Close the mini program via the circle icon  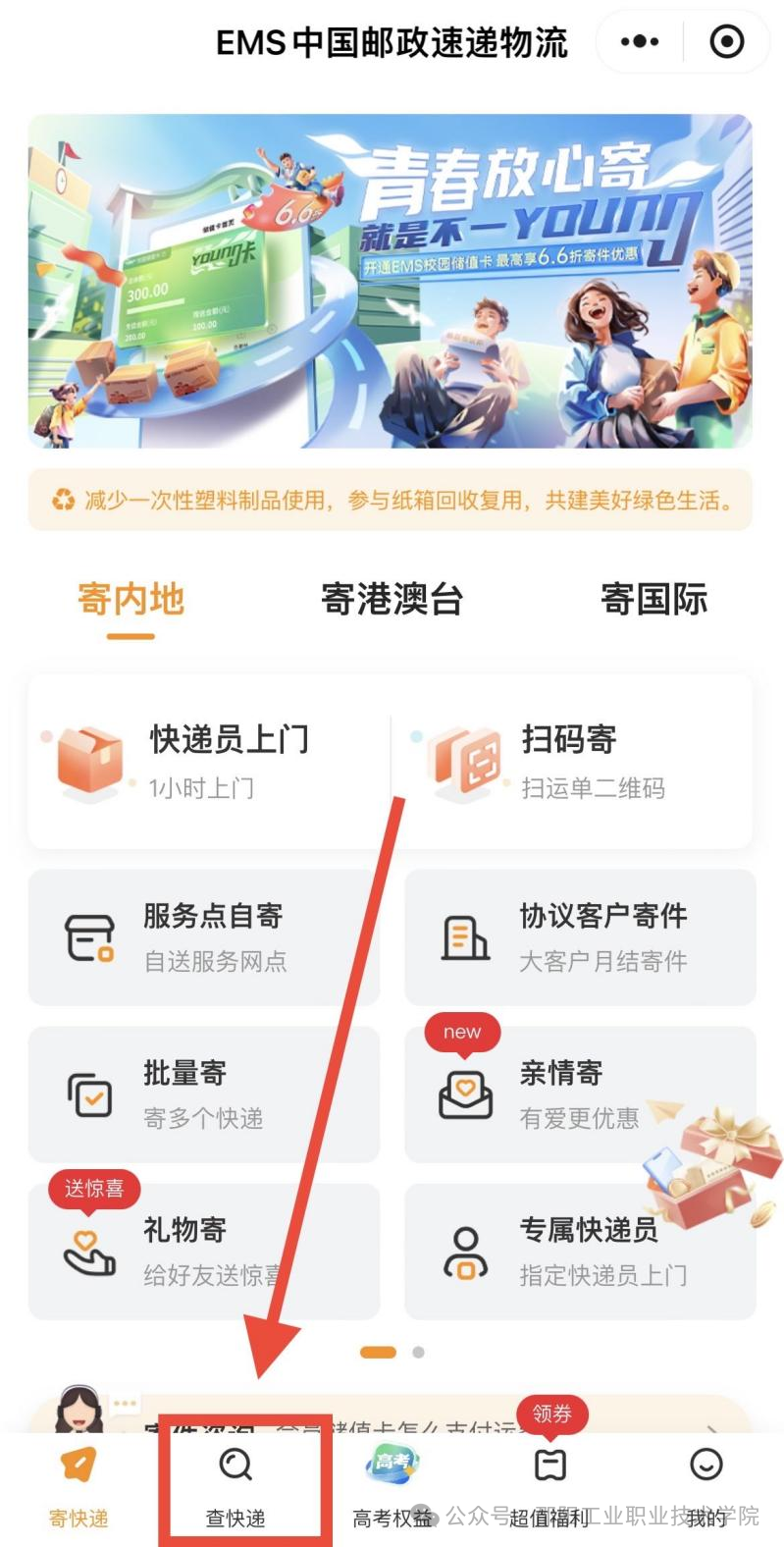click(726, 42)
